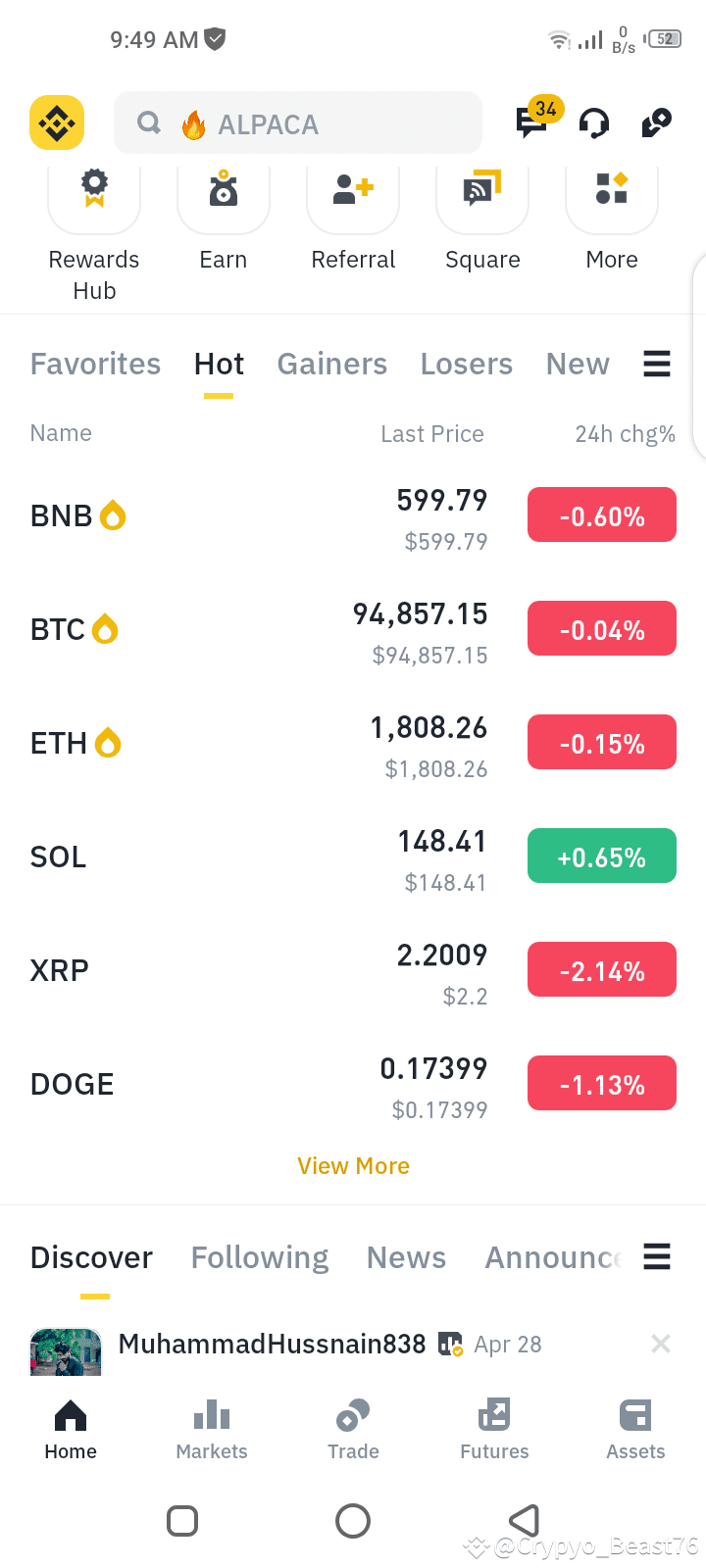This screenshot has width=706, height=1568.
Task: Tap View More to see additional coins
Action: pos(353,1165)
